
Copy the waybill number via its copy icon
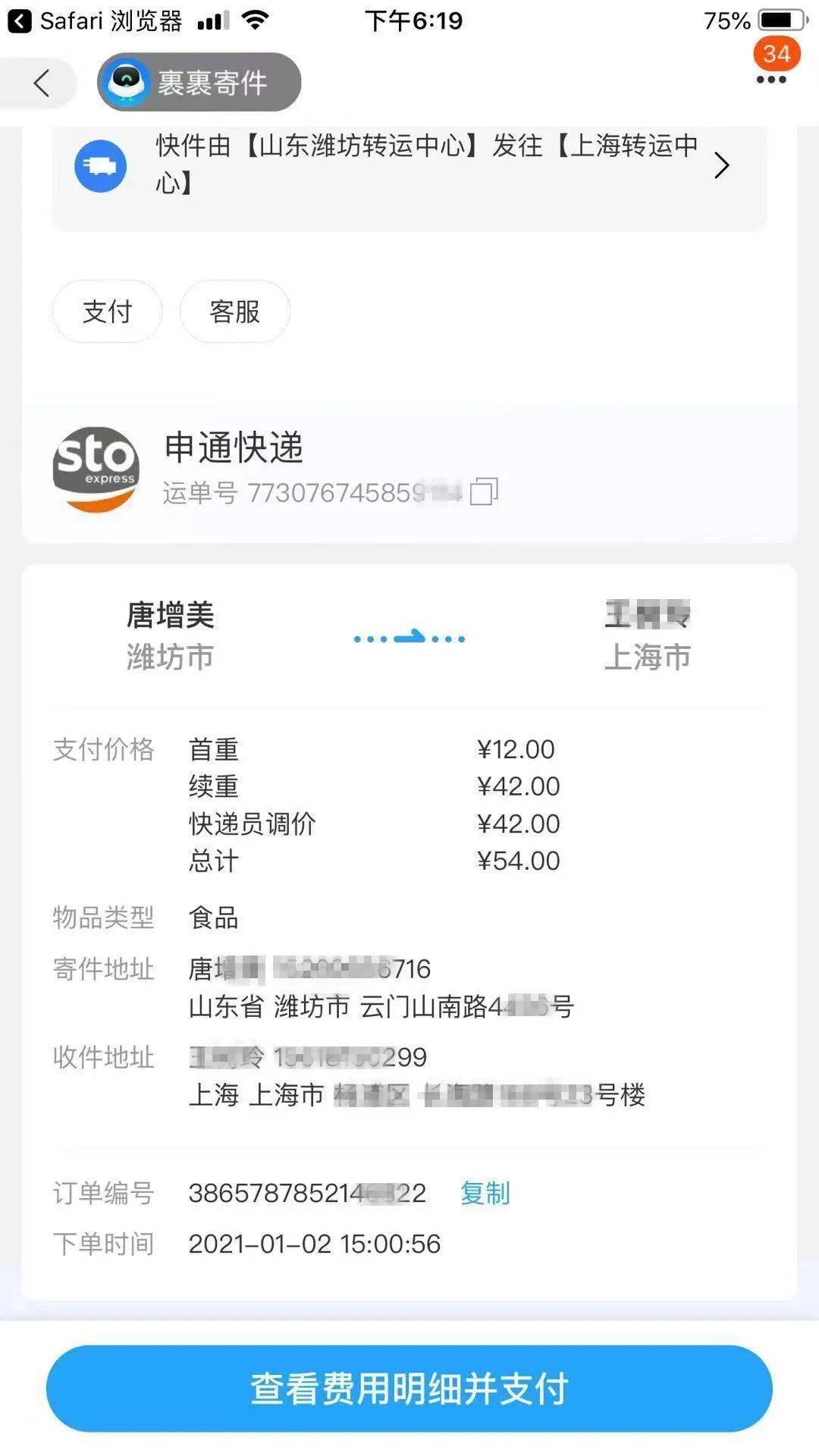[x=484, y=492]
